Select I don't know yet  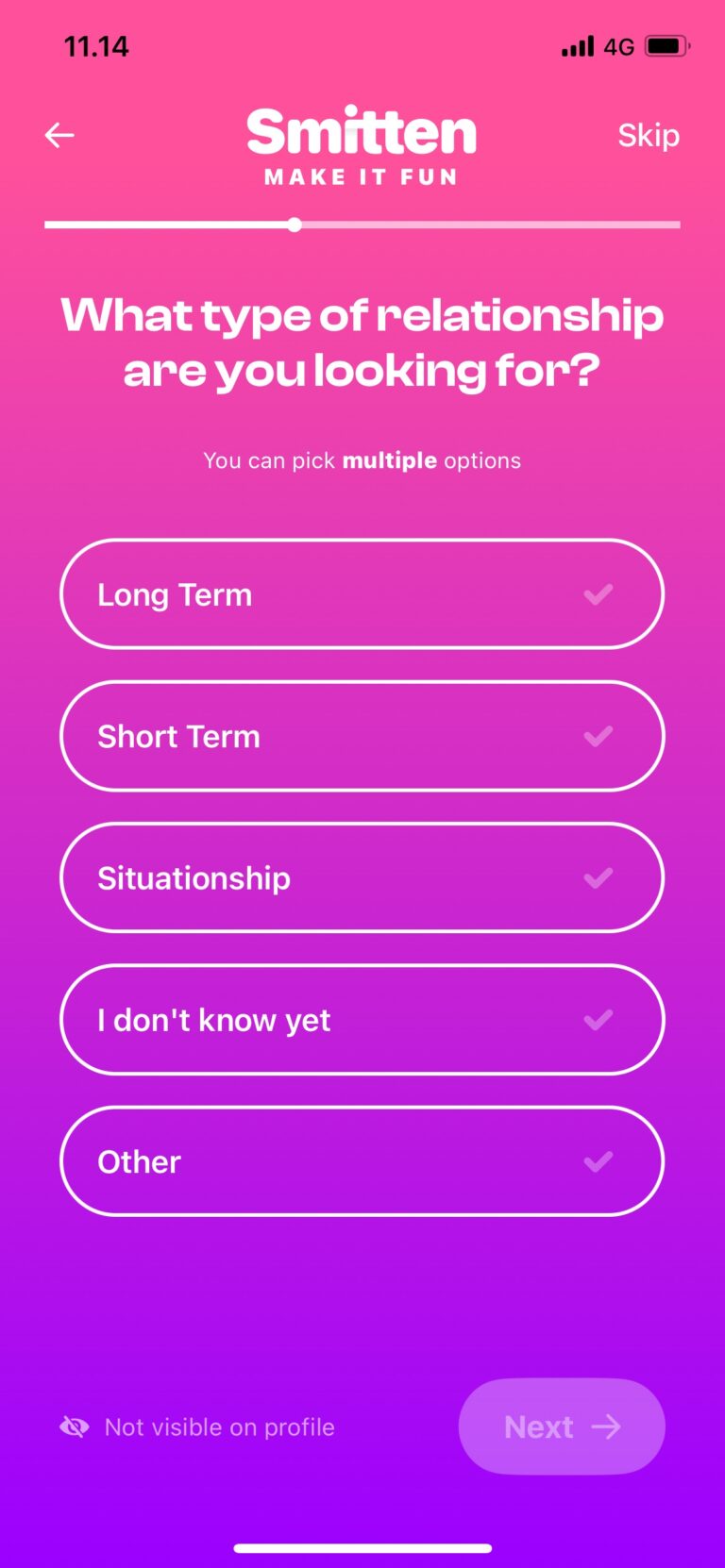point(362,1020)
